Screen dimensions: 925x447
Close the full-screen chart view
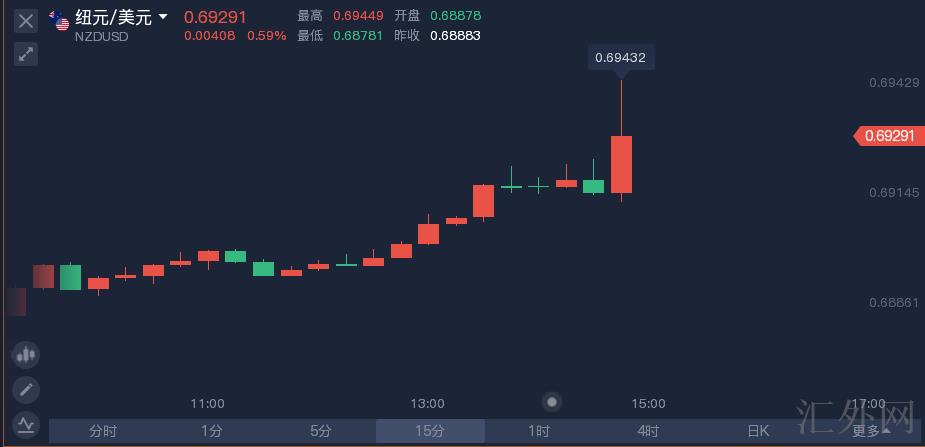pos(26,20)
